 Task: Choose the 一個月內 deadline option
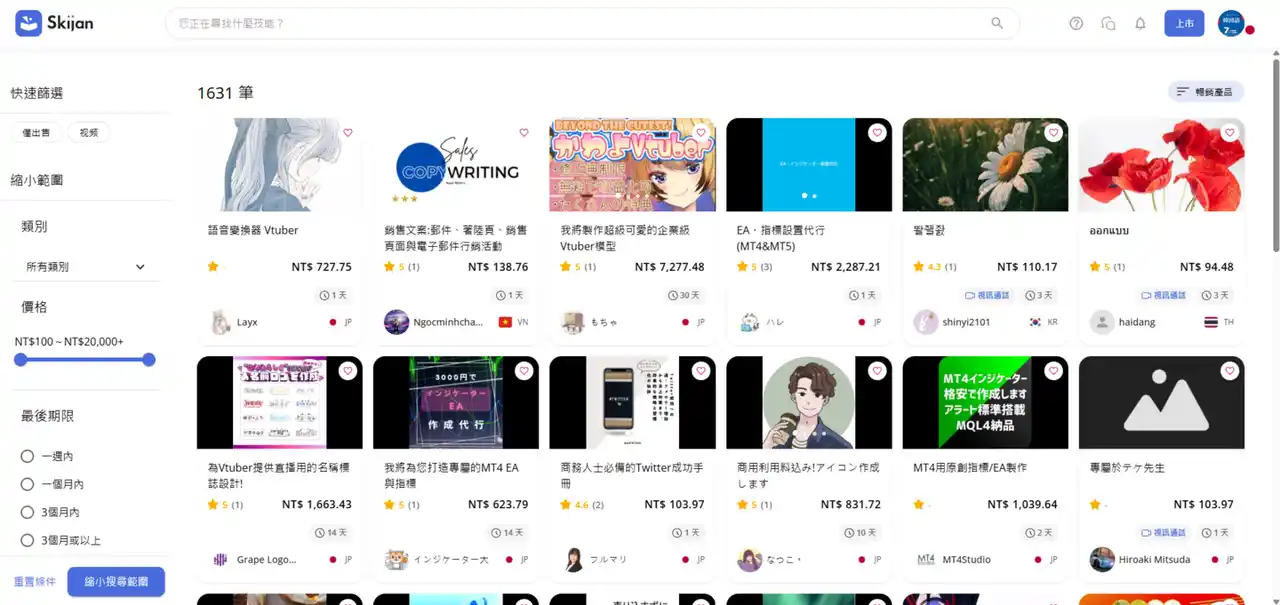tap(28, 484)
